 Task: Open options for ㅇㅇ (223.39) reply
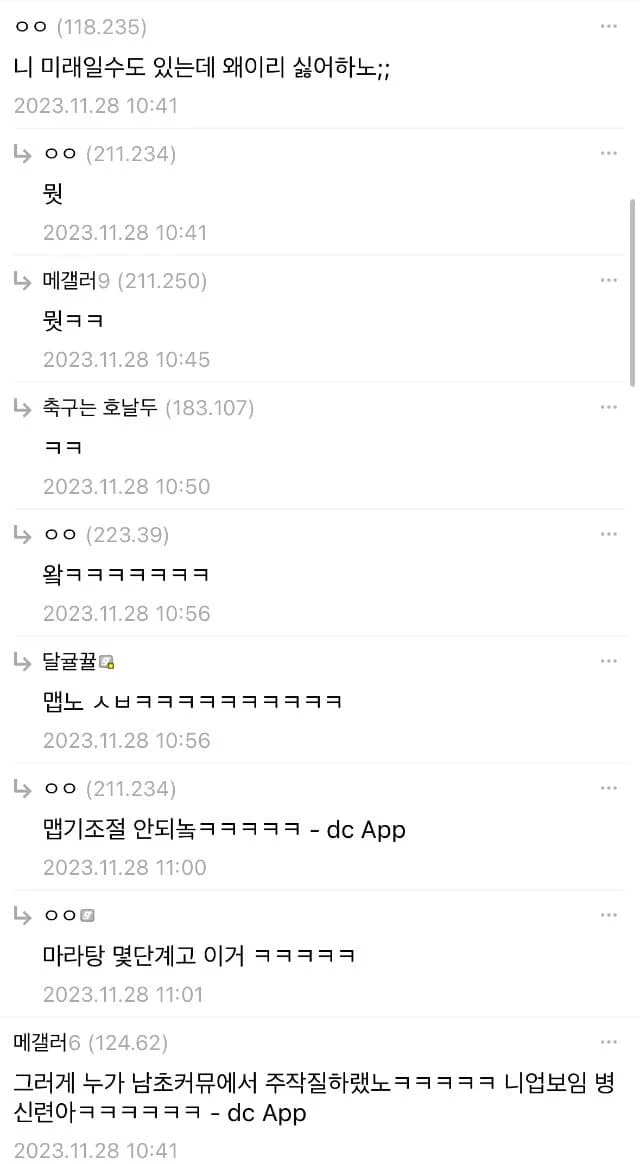point(608,534)
